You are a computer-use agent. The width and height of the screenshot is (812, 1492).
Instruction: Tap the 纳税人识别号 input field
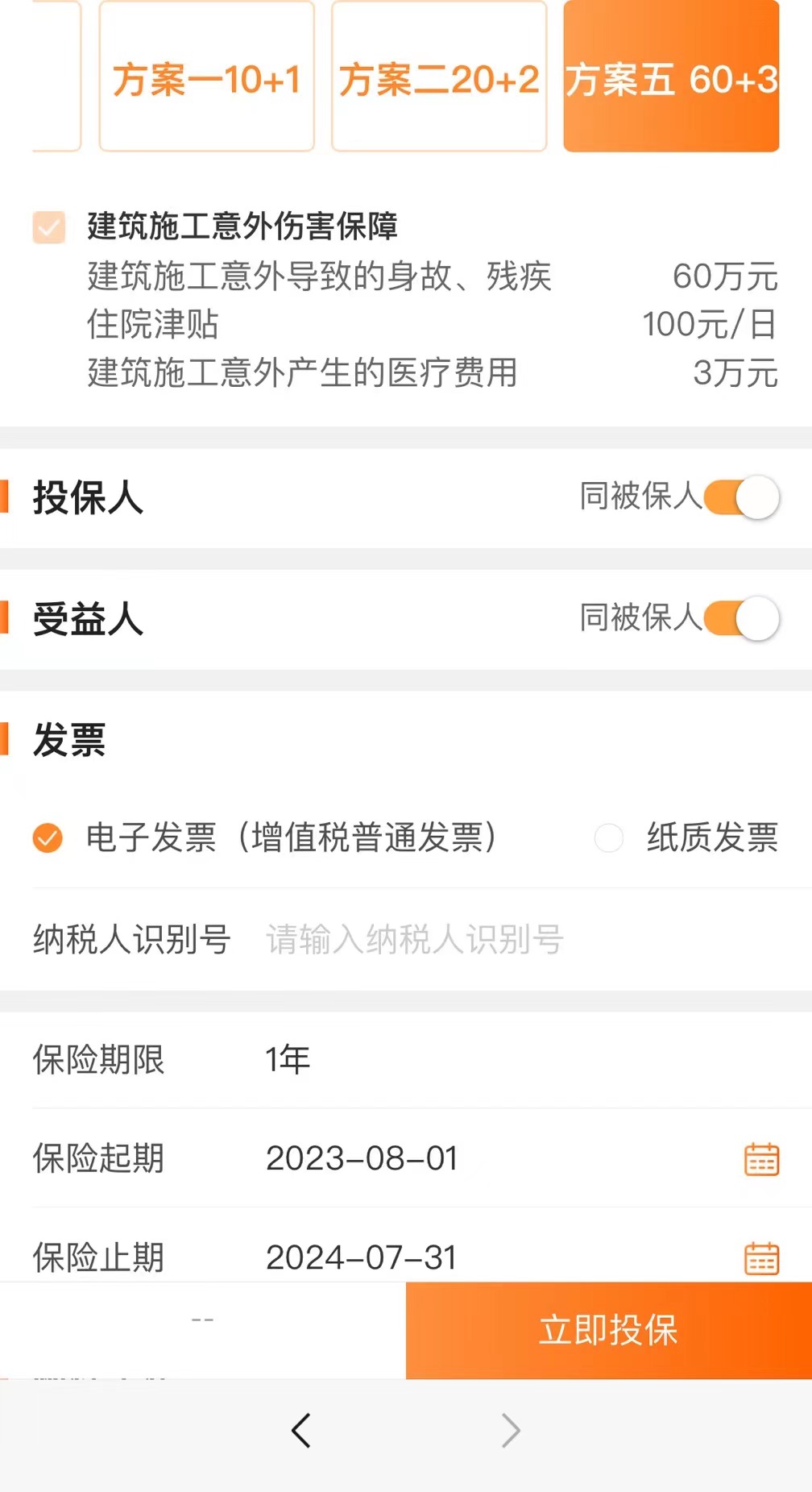click(x=516, y=940)
